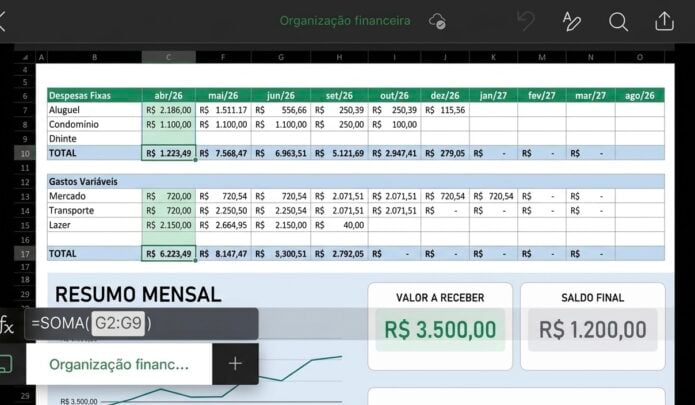Add a new sheet with plus button
Image resolution: width=695 pixels, height=405 pixels.
click(x=235, y=364)
